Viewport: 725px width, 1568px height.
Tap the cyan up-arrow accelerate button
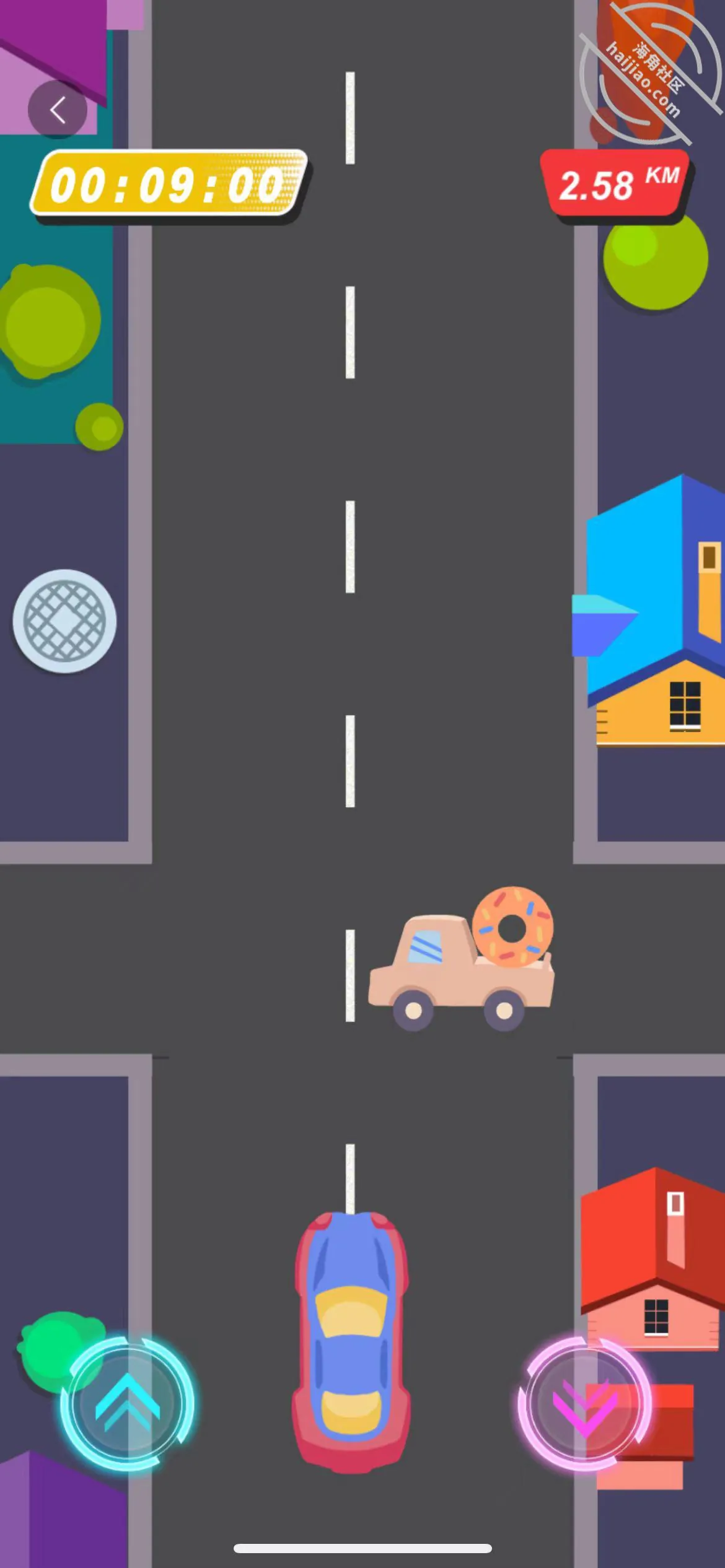click(127, 1404)
